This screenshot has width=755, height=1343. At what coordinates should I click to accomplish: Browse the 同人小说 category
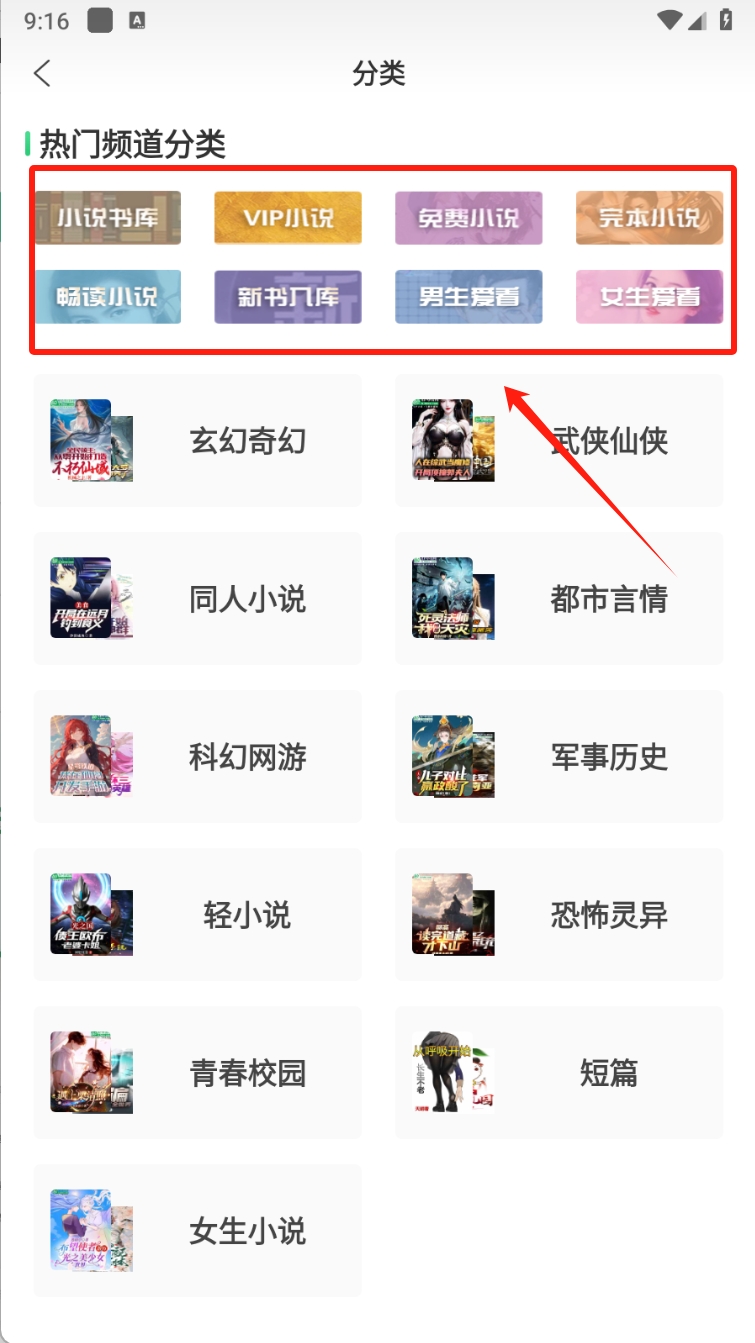point(198,599)
